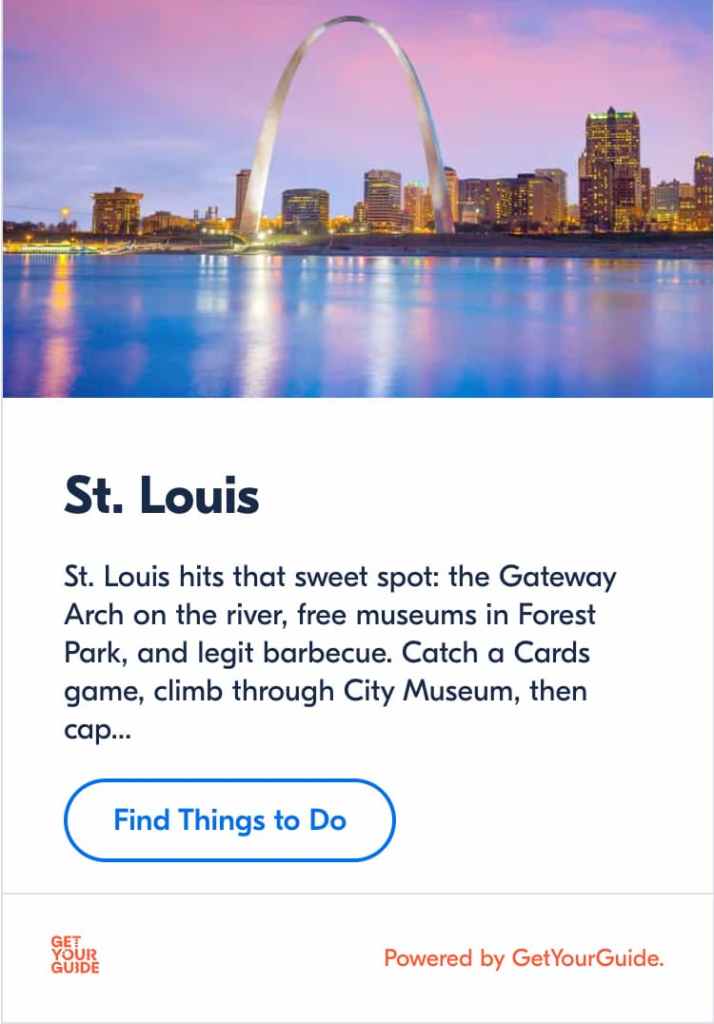Screen dimensions: 714x1024
Task: Open the St. Louis skyline photo
Action: (x=357, y=199)
